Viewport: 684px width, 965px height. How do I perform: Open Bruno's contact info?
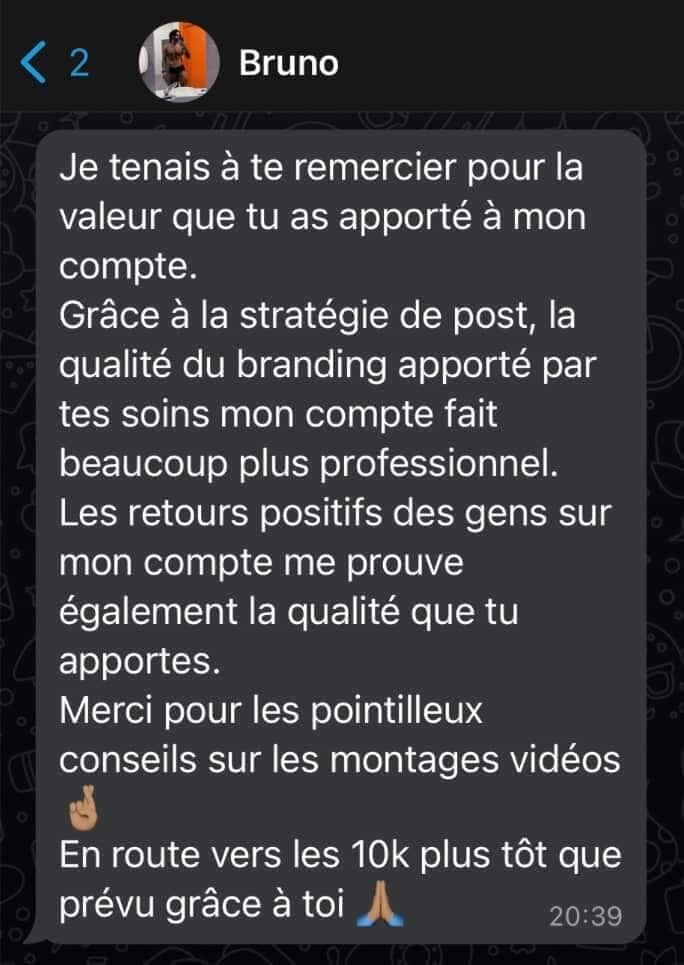point(289,63)
